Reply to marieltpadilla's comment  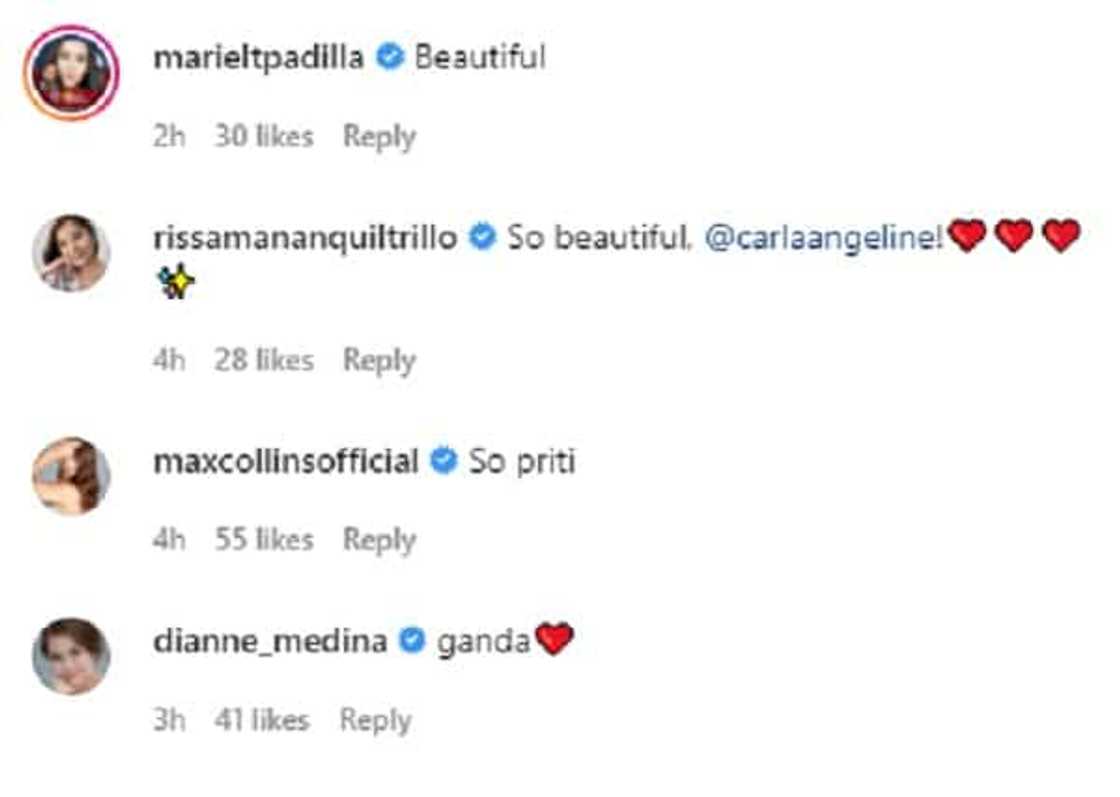(379, 136)
